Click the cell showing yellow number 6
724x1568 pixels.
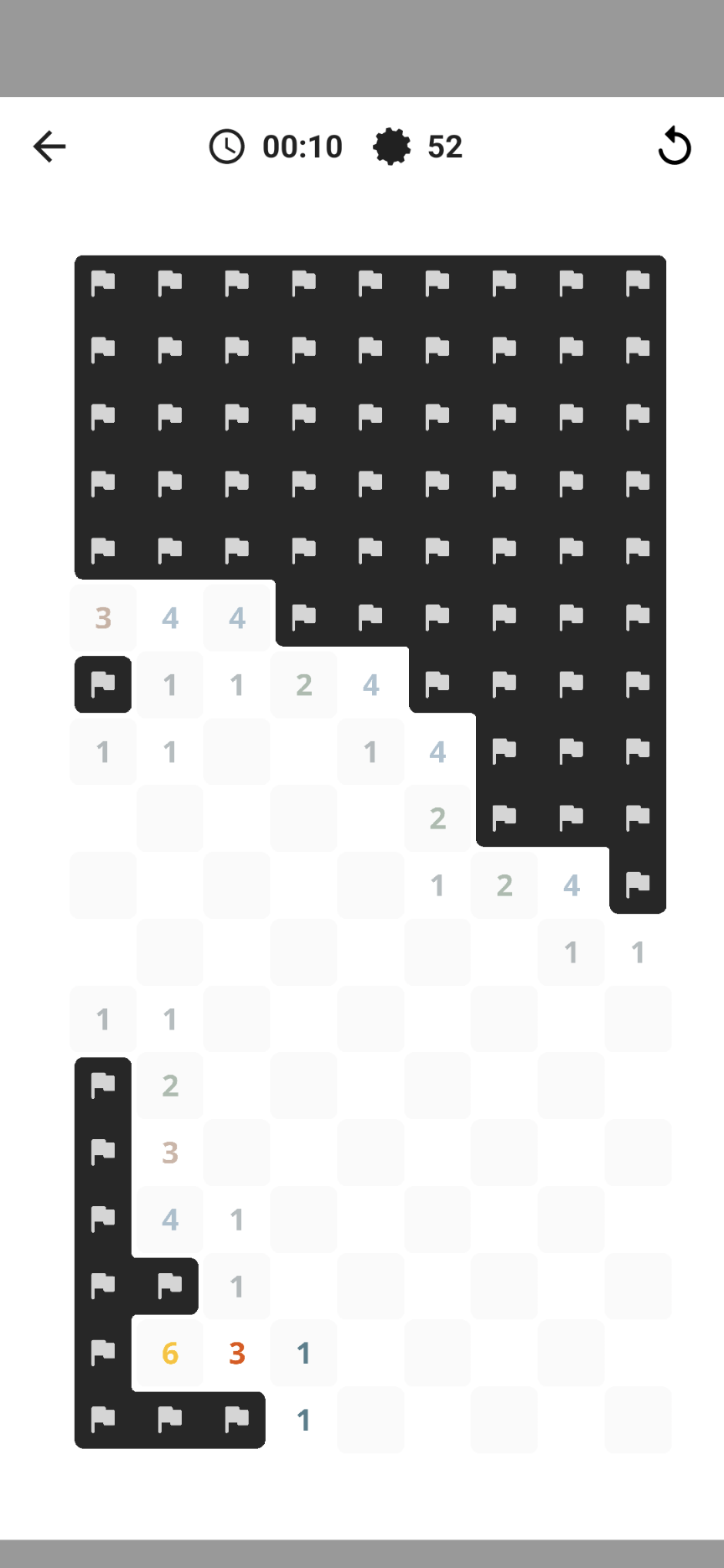pyautogui.click(x=169, y=1353)
